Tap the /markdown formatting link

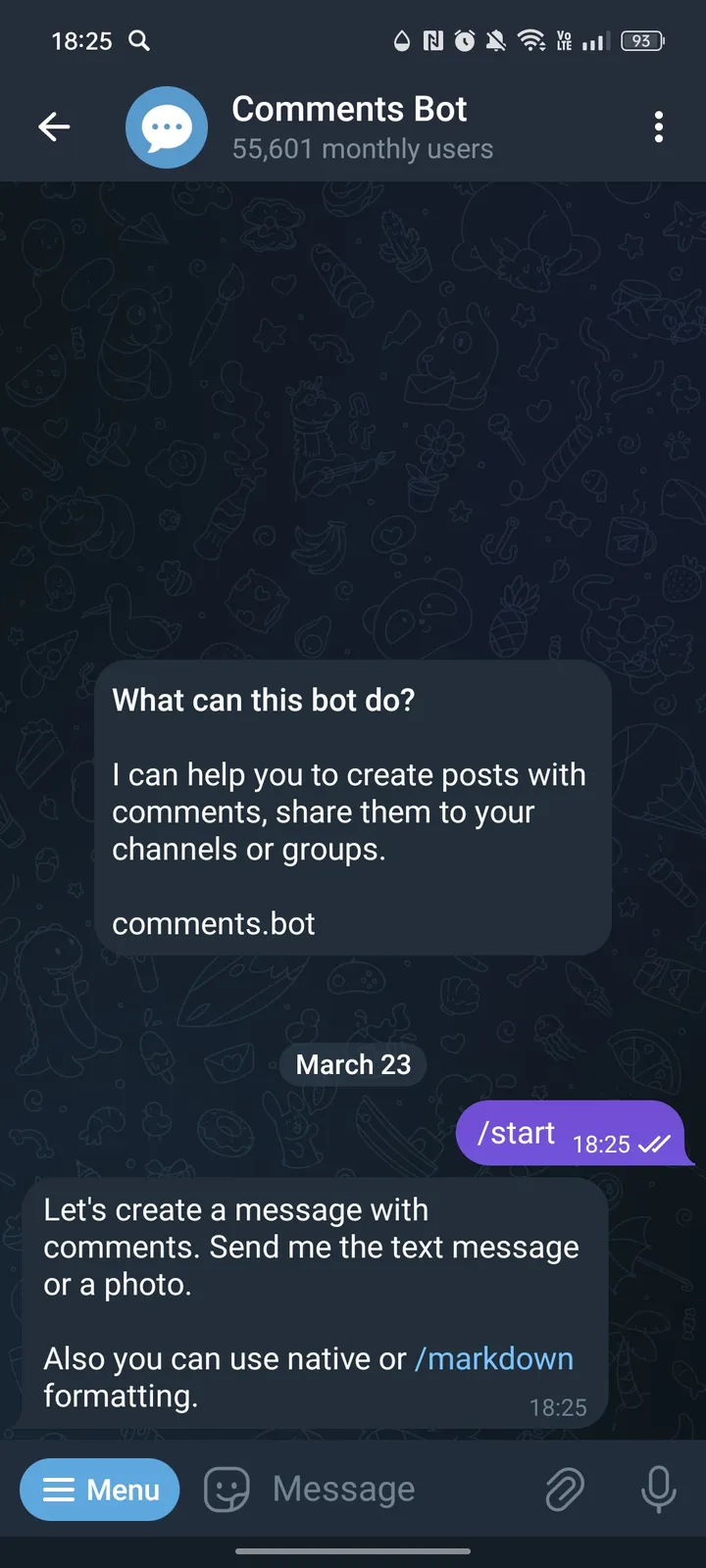click(x=493, y=1358)
